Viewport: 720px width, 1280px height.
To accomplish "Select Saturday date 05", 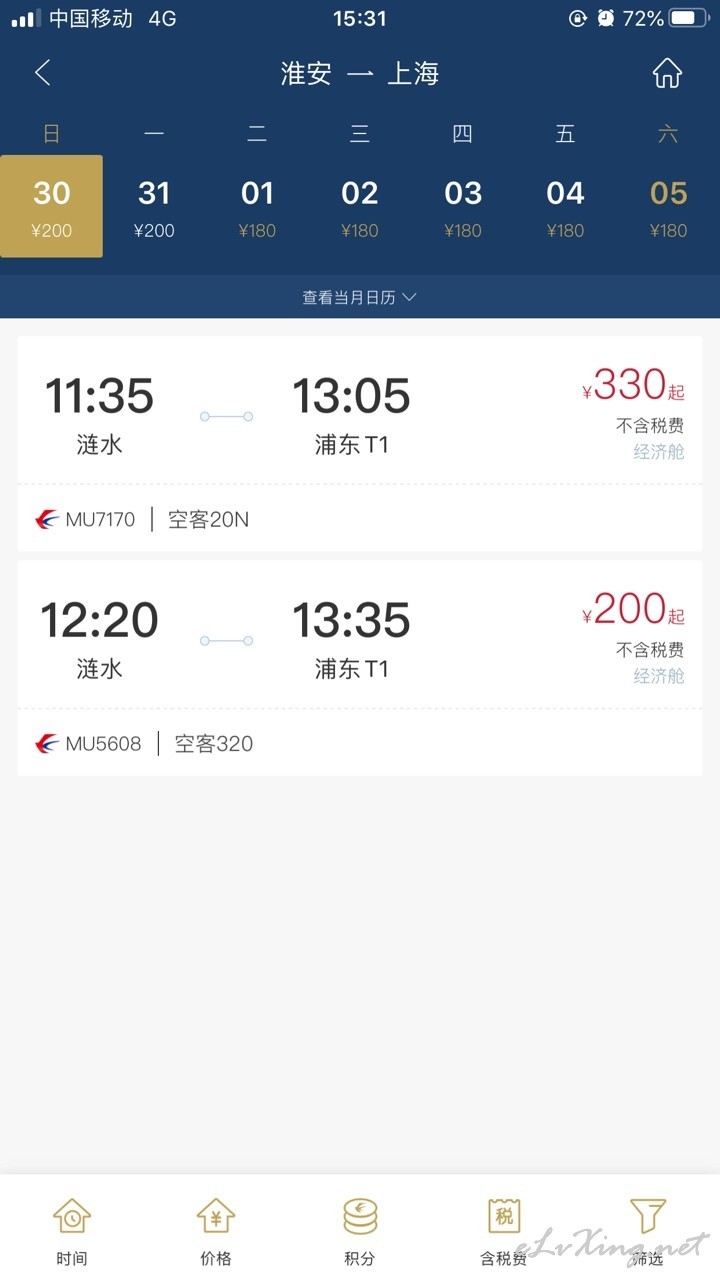I will coord(669,207).
